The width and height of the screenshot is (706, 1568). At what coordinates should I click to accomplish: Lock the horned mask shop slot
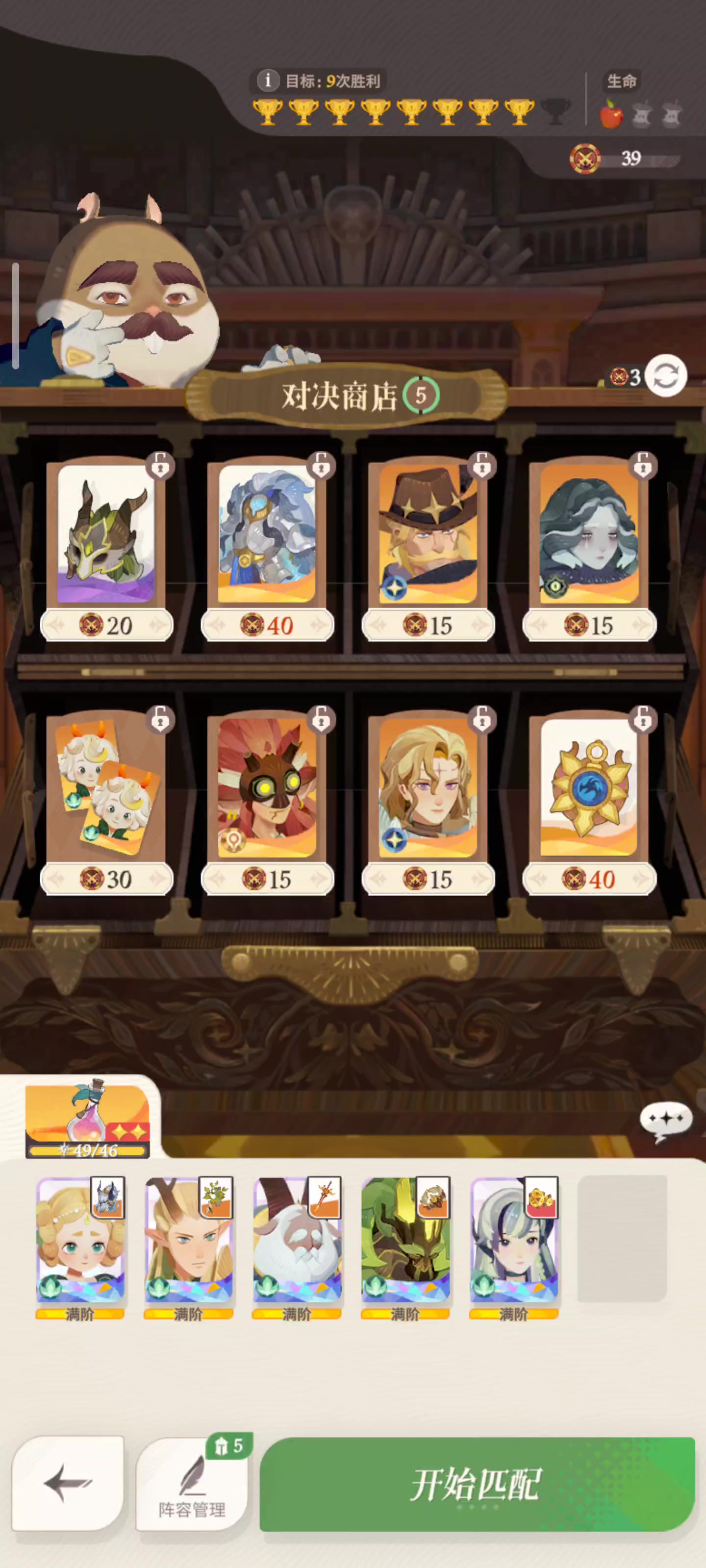160,466
